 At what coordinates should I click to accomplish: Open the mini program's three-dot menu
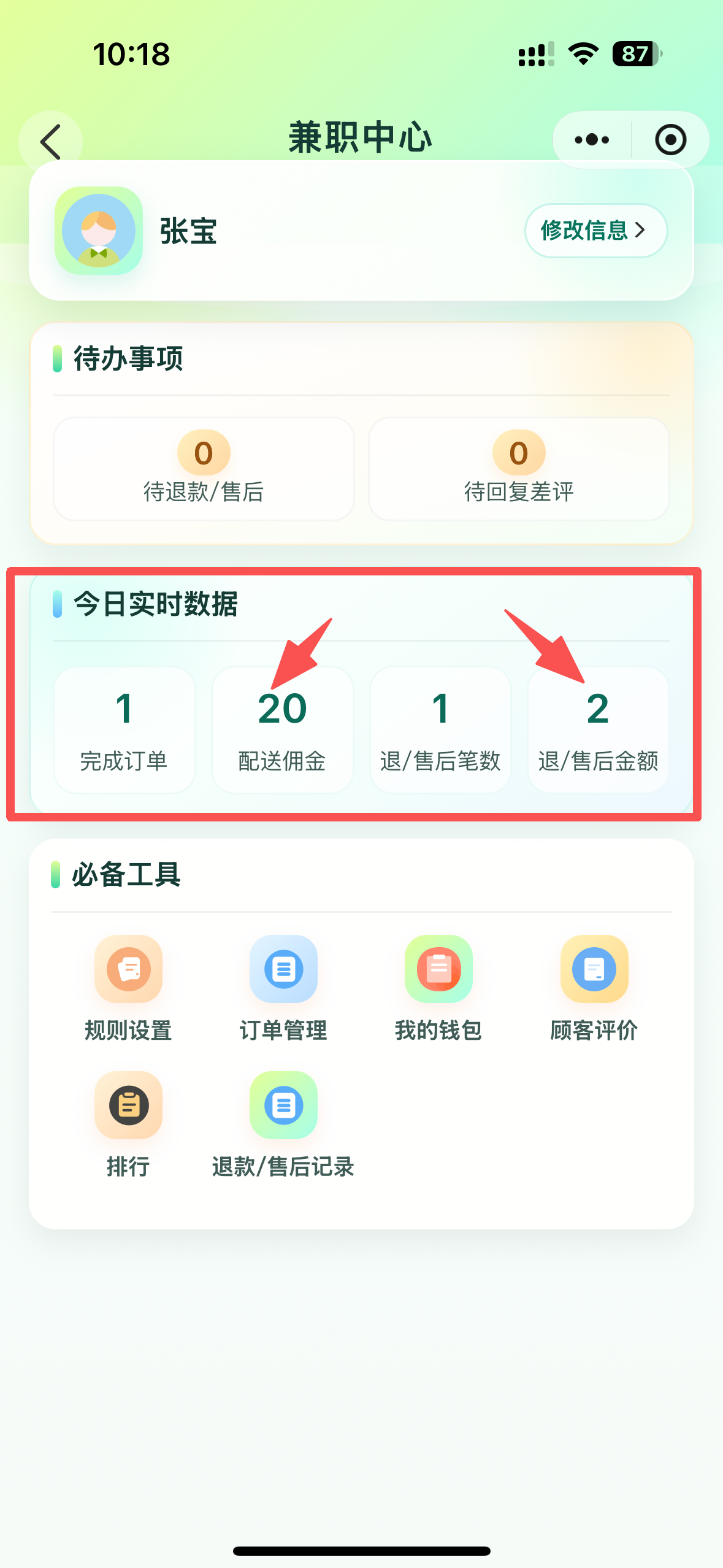click(x=592, y=140)
